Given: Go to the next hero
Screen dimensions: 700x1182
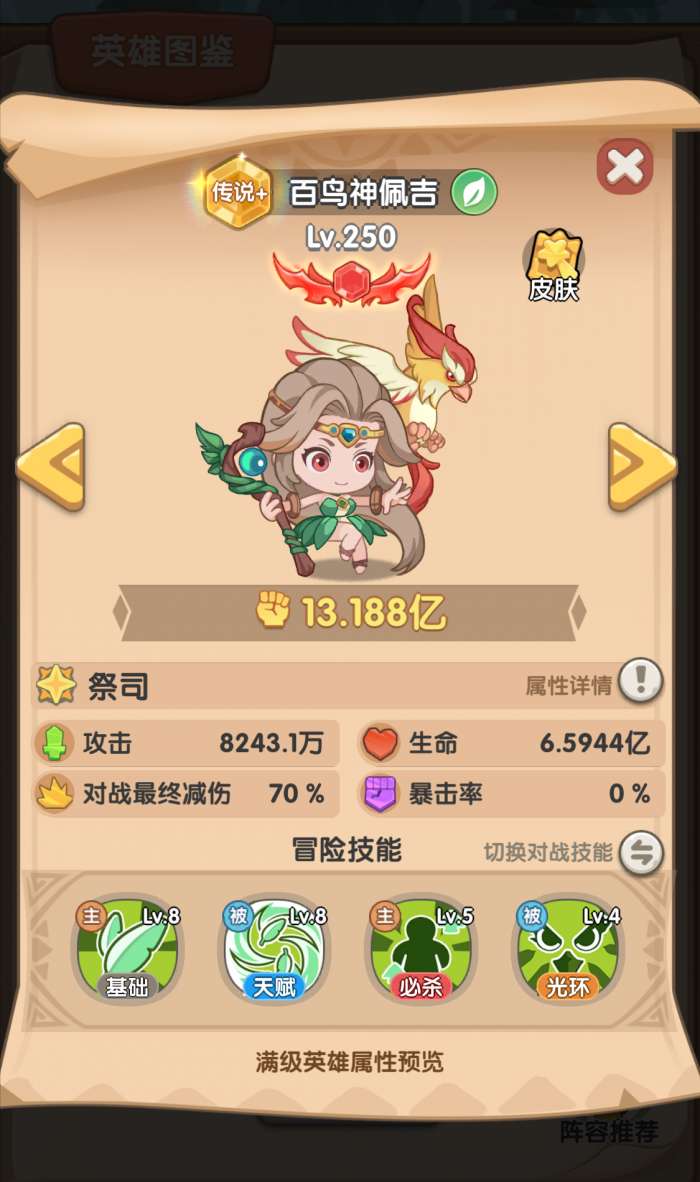Looking at the screenshot, I should pos(642,466).
